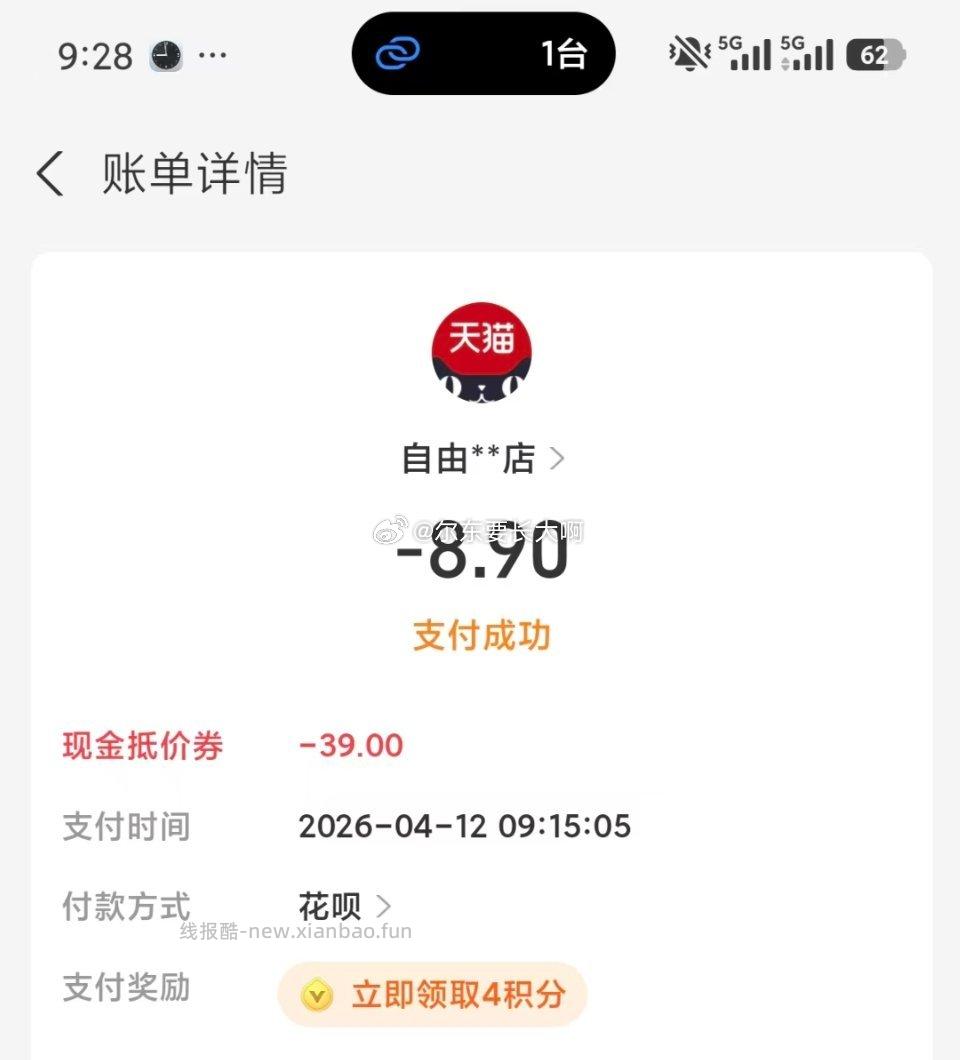Click the clock icon in the status bar
Image resolution: width=960 pixels, height=1060 pixels.
click(167, 54)
